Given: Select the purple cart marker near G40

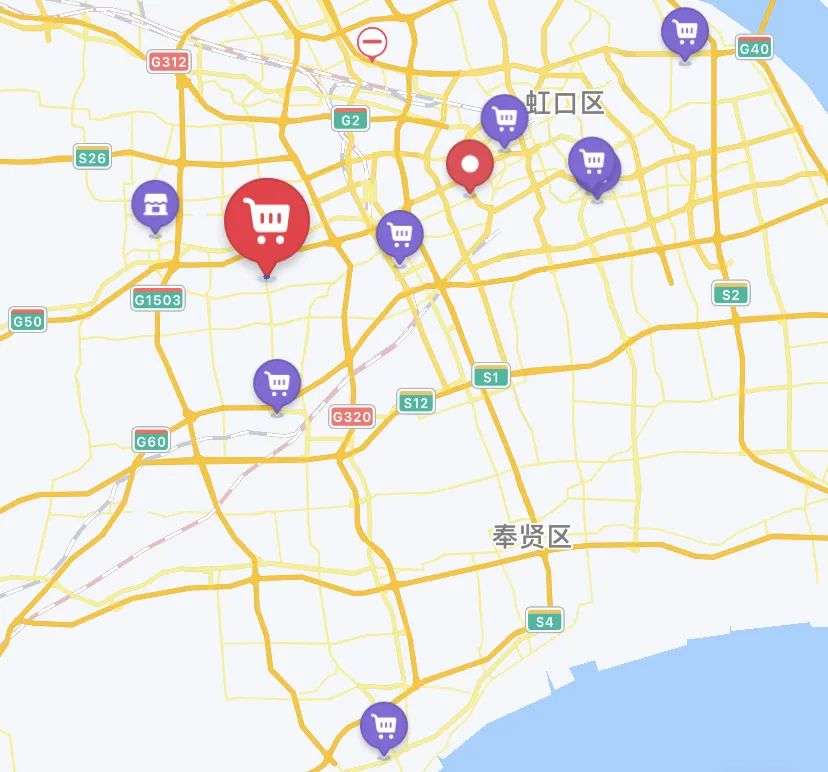Looking at the screenshot, I should pos(685,32).
